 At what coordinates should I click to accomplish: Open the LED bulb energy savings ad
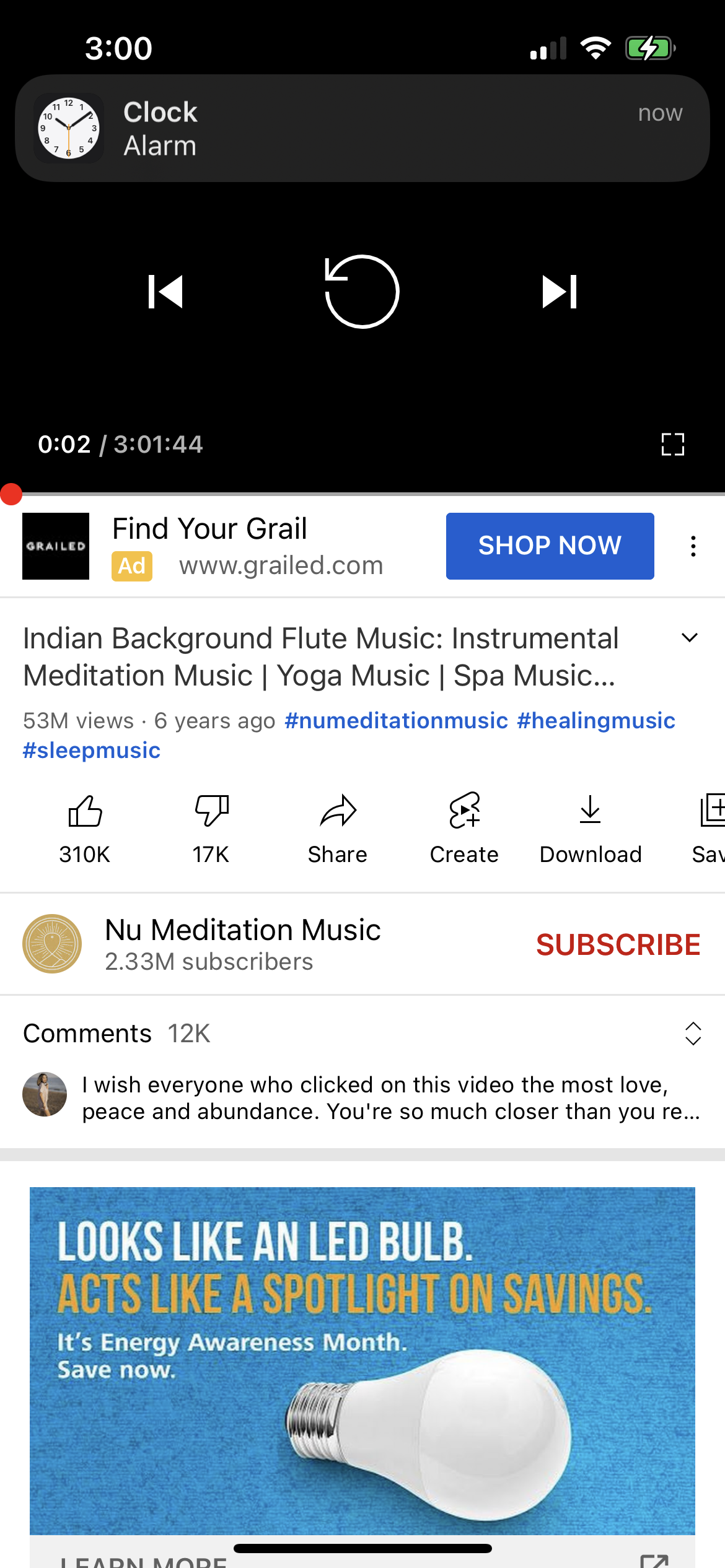(x=362, y=1361)
